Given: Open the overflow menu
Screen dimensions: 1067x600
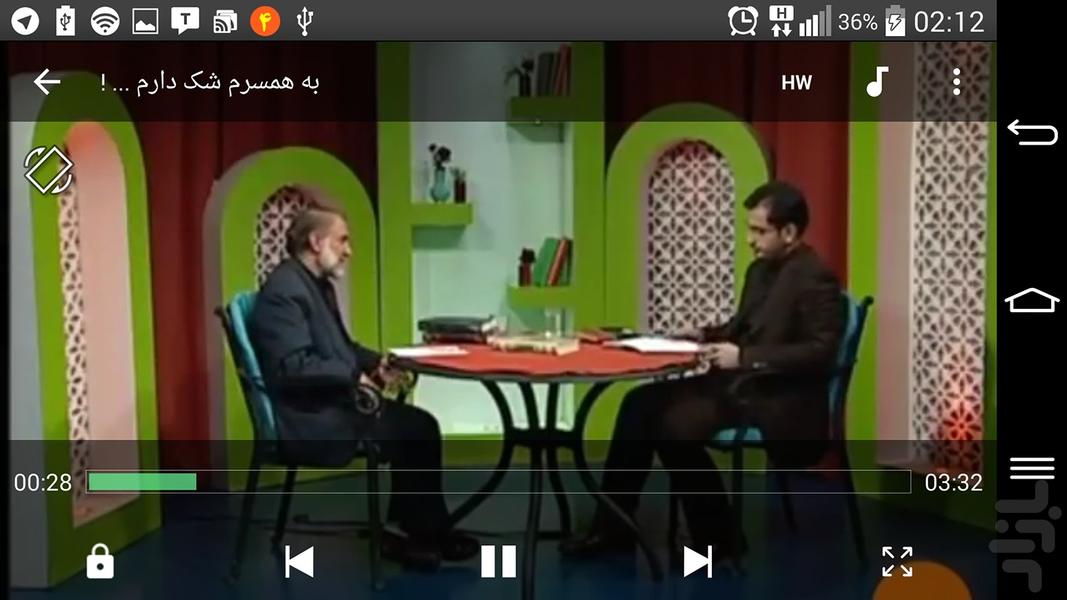Looking at the screenshot, I should pos(956,82).
